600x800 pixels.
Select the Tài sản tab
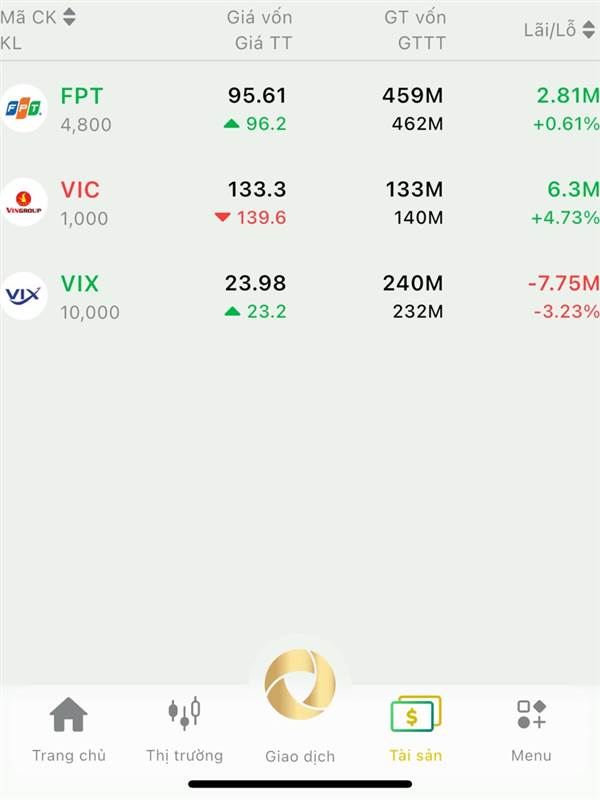[x=415, y=728]
